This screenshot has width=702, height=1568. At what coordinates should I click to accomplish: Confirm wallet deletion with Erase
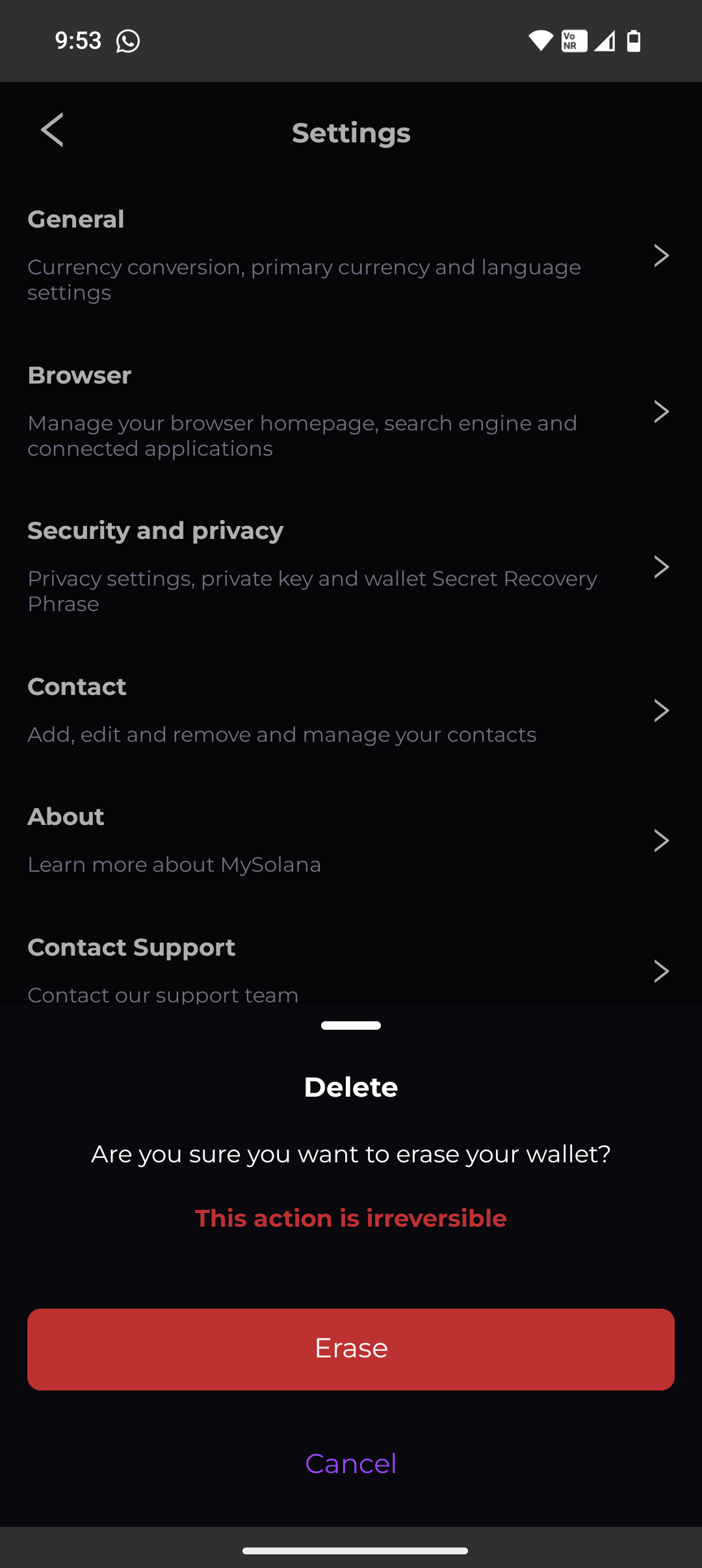click(x=351, y=1349)
